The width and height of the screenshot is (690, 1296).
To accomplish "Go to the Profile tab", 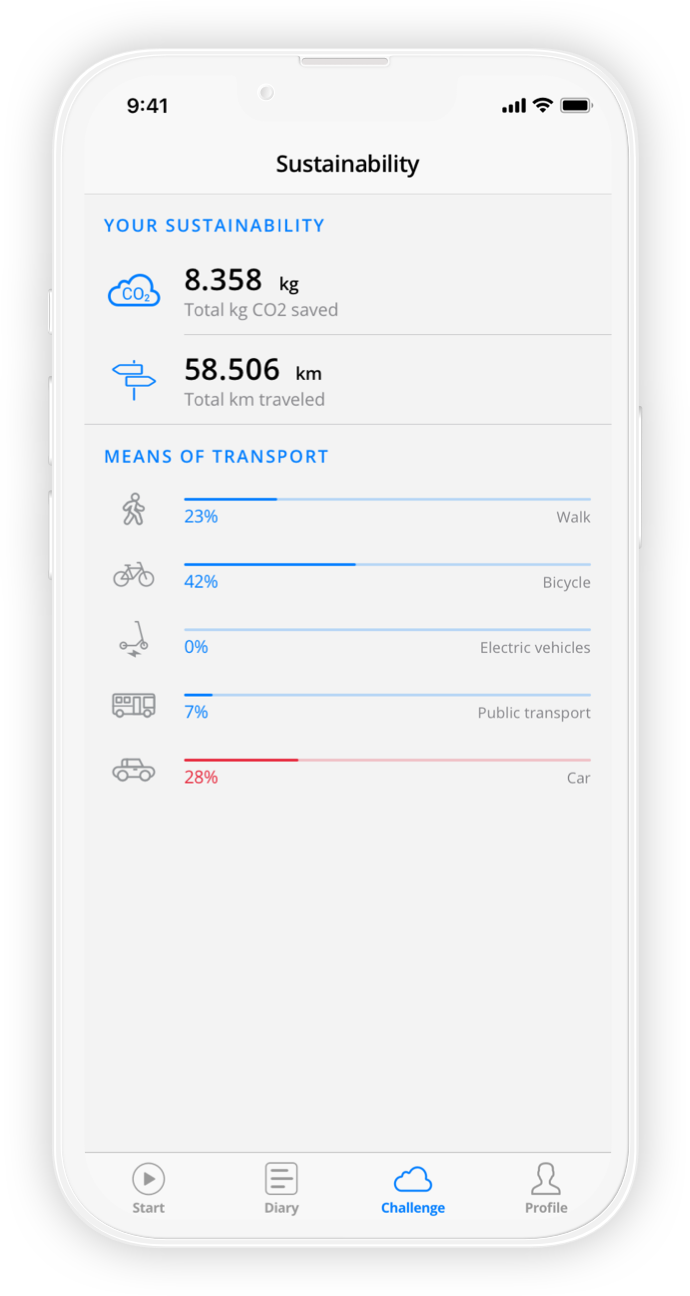I will (546, 1187).
